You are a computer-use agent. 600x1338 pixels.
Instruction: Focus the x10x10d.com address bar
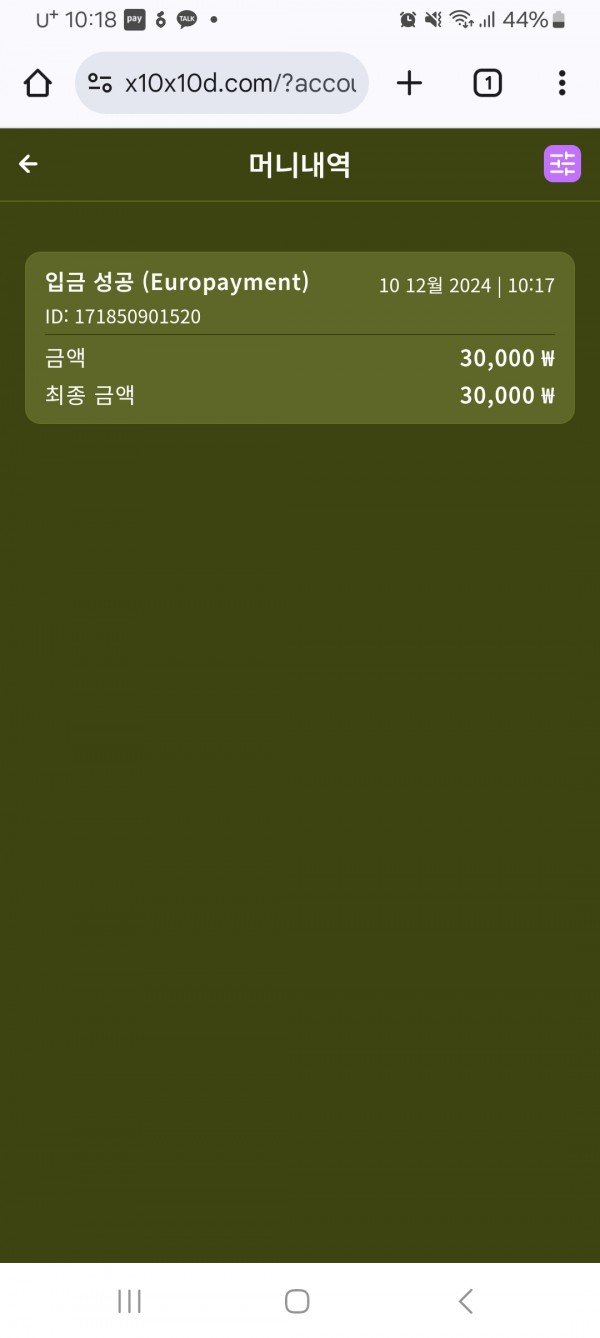[238, 83]
